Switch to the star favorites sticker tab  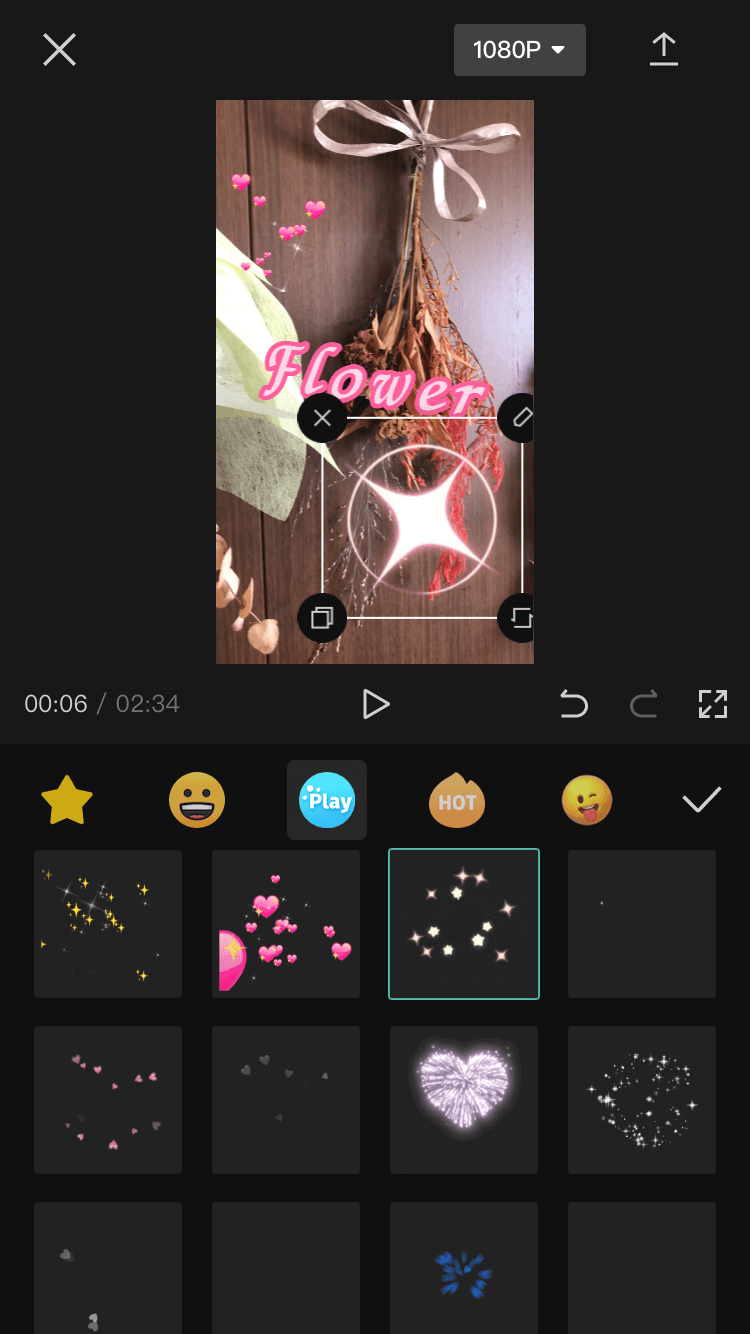click(x=67, y=800)
